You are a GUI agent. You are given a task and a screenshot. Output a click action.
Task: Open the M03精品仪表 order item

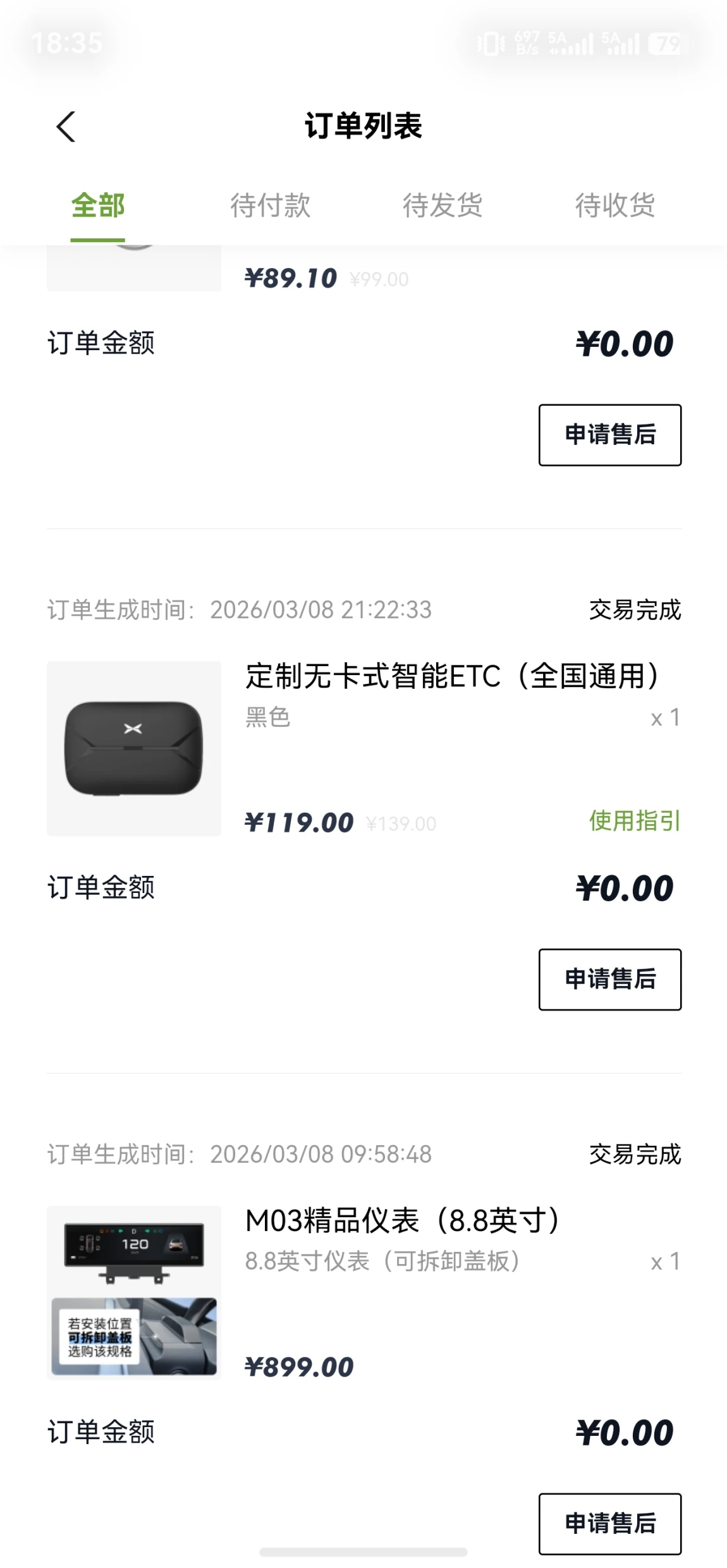pyautogui.click(x=402, y=1220)
